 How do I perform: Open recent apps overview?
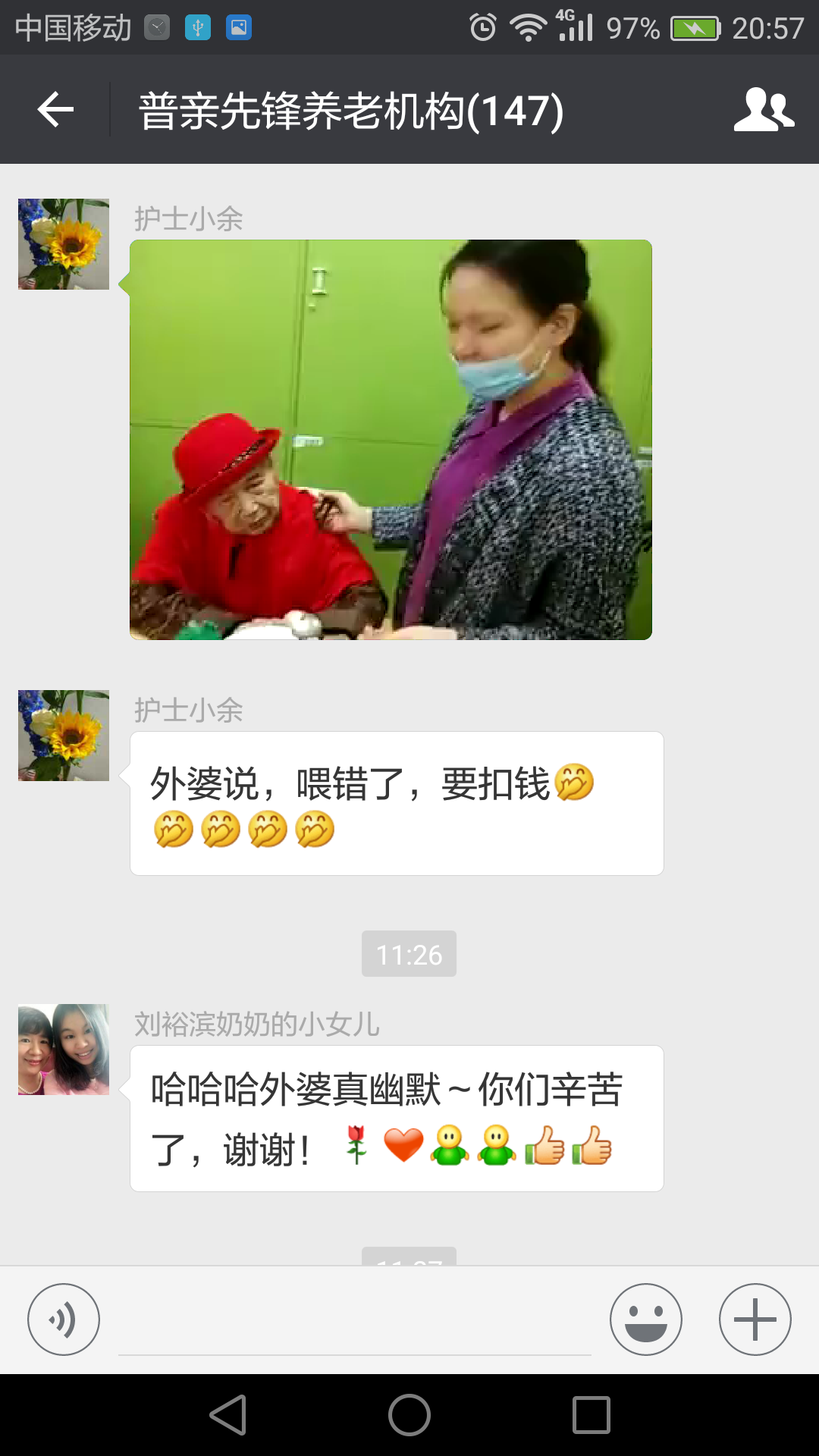(591, 1415)
